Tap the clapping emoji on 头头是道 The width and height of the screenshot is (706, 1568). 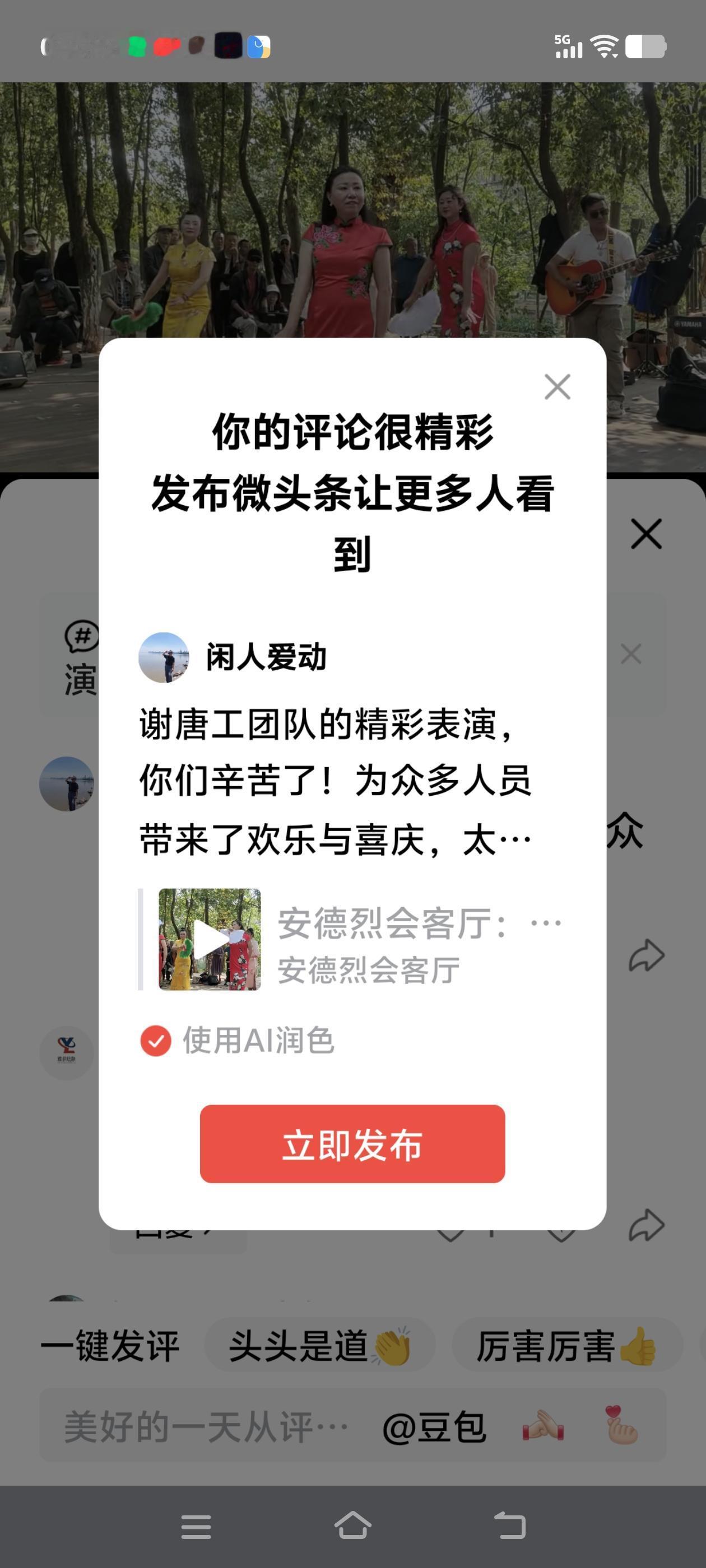pyautogui.click(x=393, y=1346)
